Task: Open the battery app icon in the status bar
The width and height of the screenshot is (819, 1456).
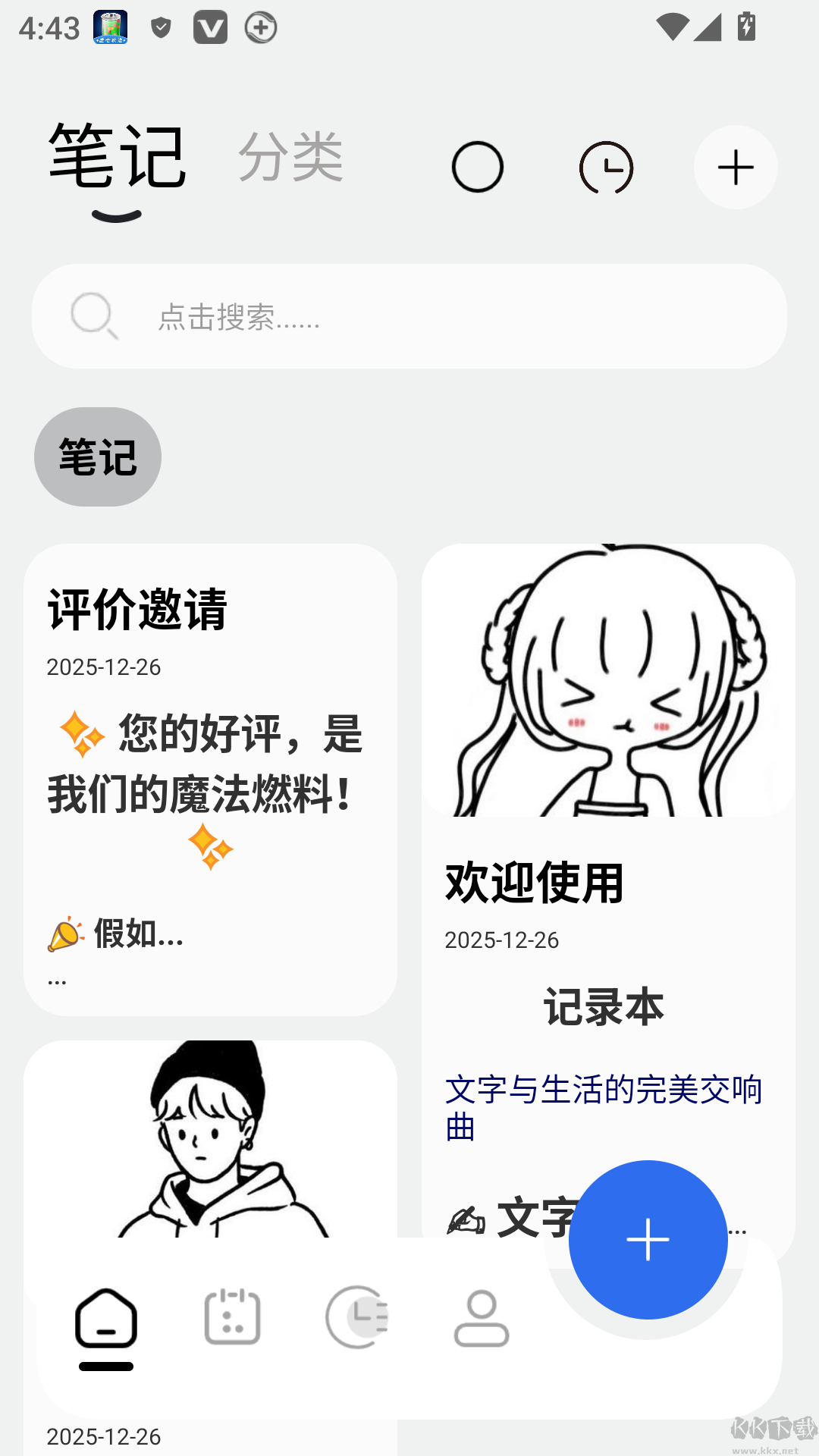Action: coord(109,27)
